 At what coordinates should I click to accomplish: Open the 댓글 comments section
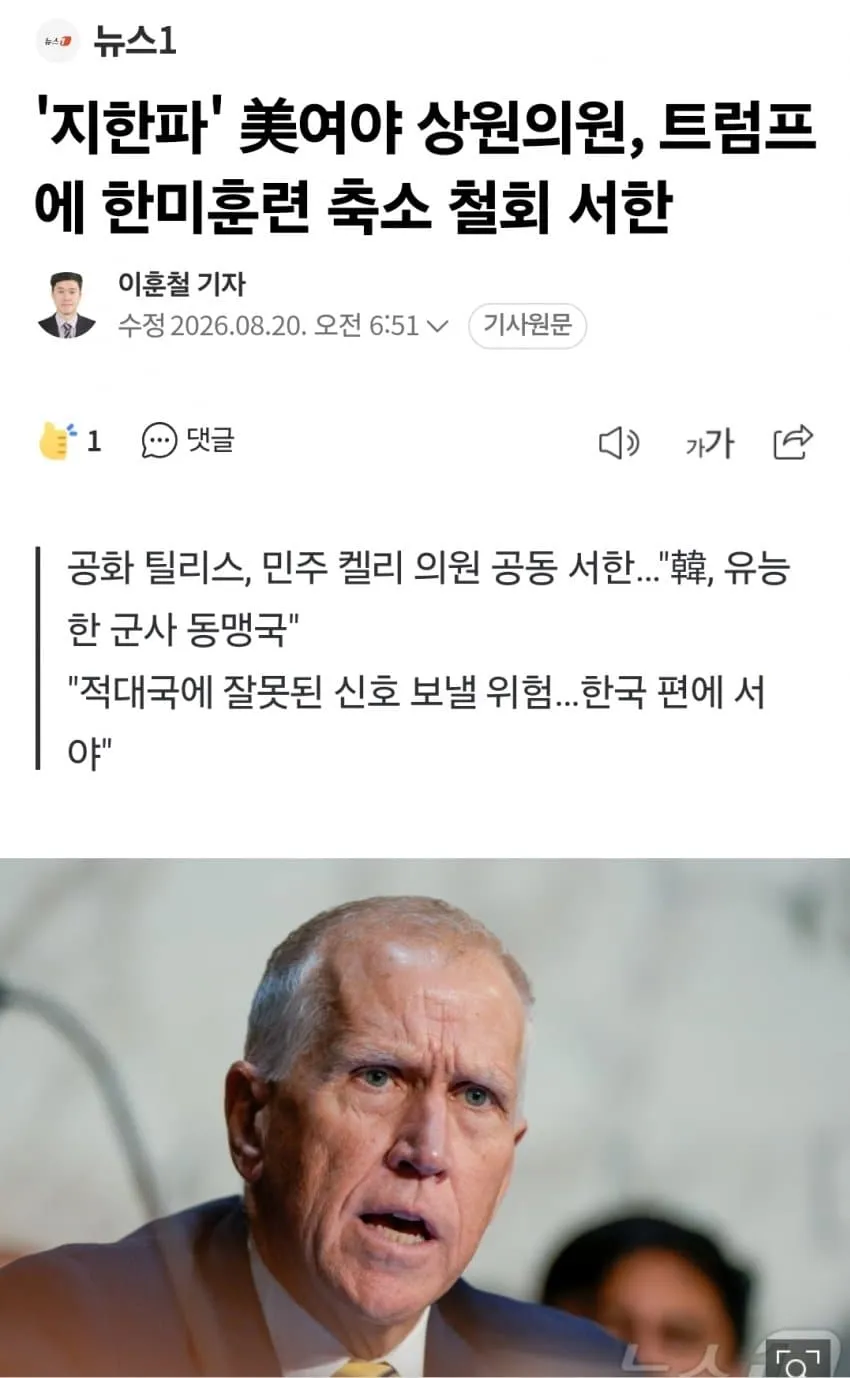point(188,440)
